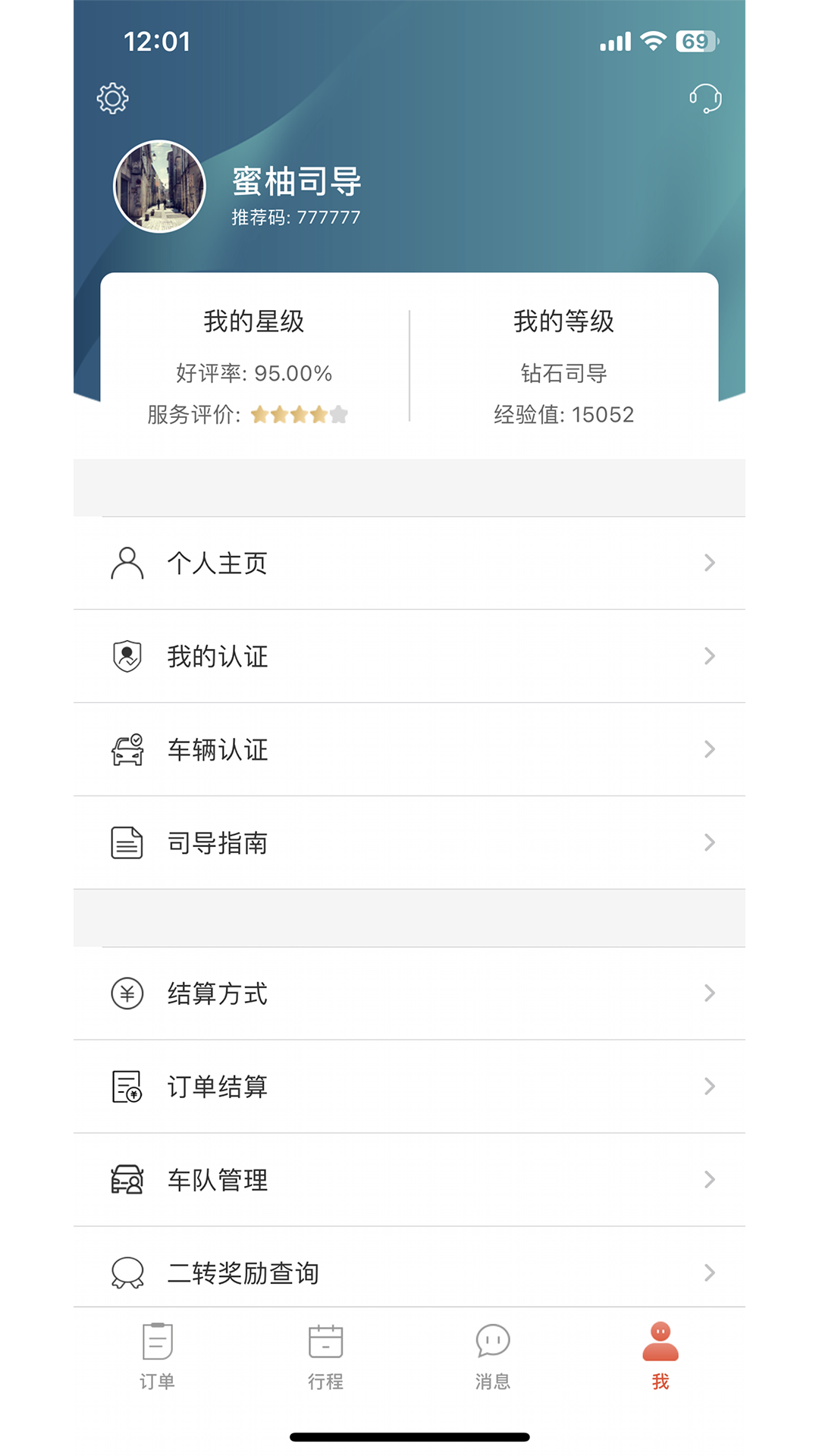Viewport: 819px width, 1456px height.
Task: Tap the user avatar photo
Action: point(158,186)
